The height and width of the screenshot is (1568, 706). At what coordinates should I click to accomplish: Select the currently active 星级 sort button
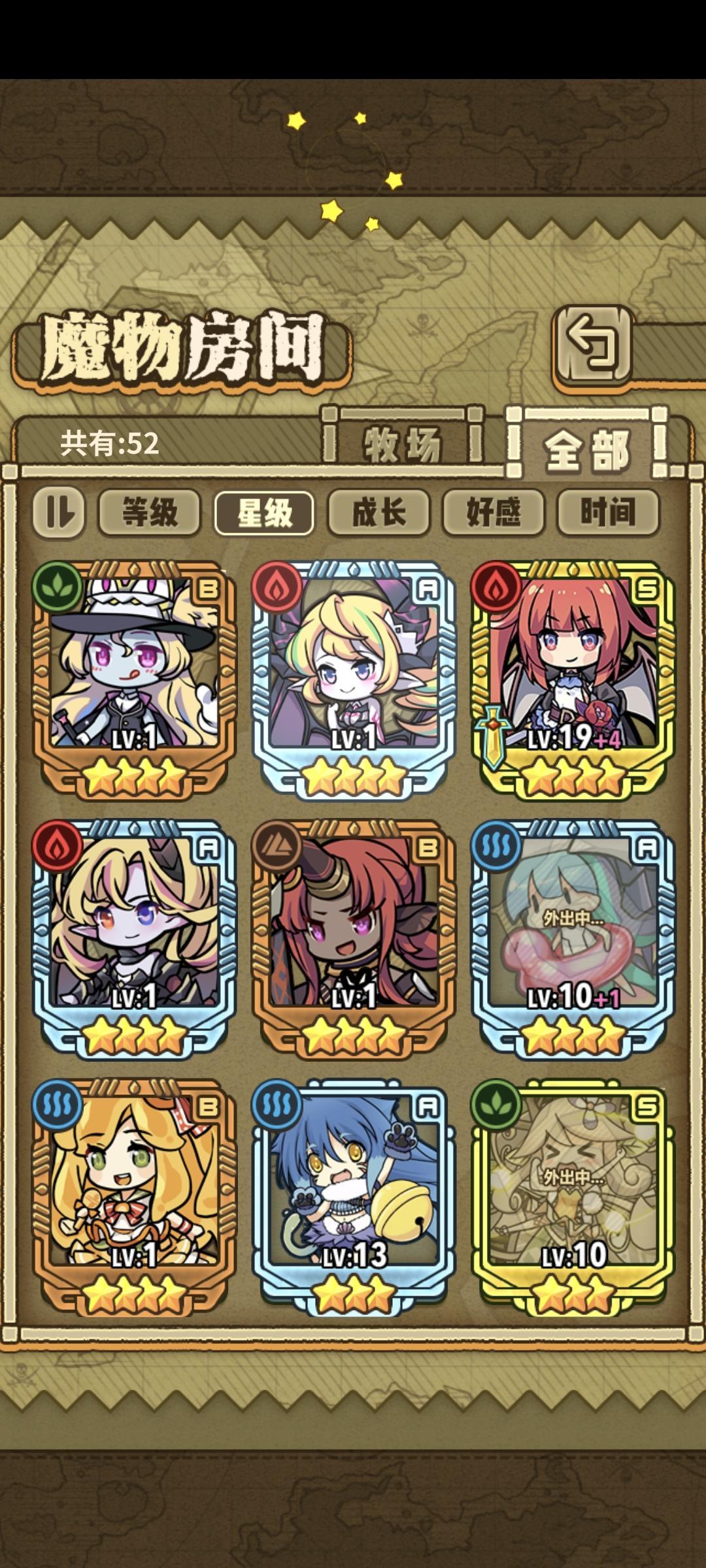[265, 514]
